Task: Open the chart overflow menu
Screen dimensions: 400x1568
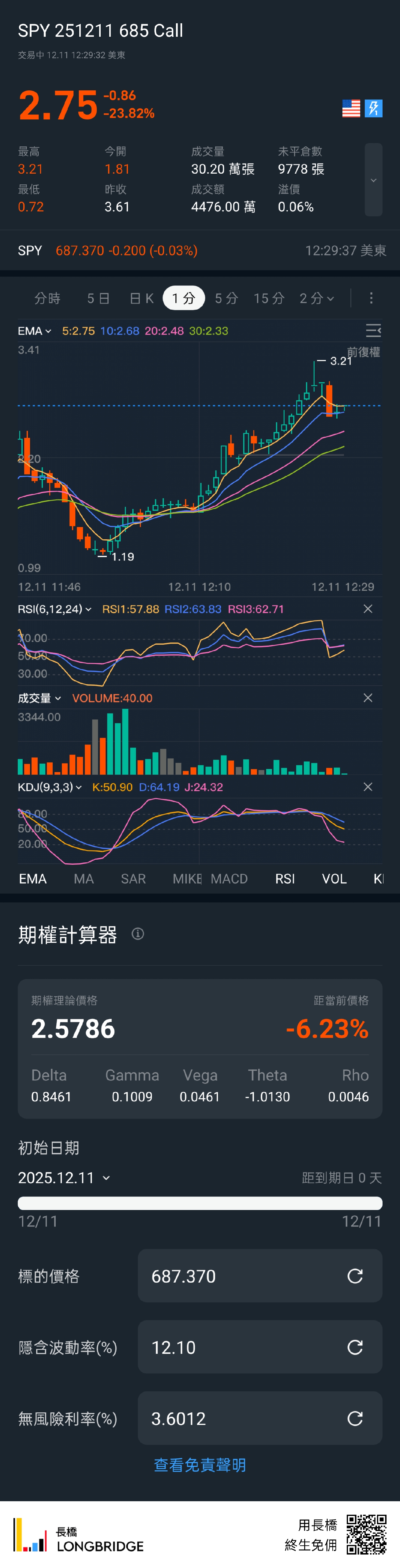Action: (x=371, y=298)
